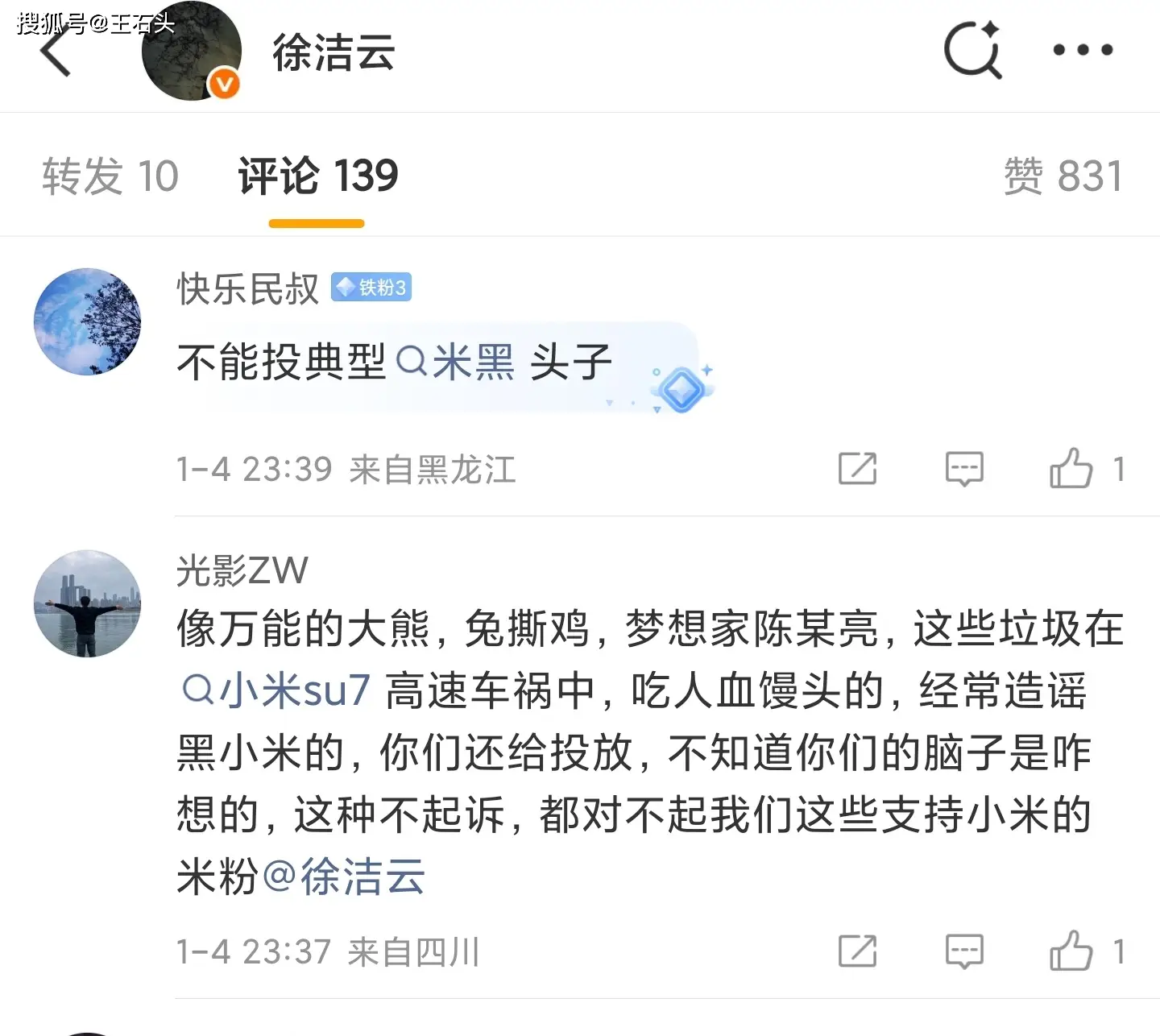
Task: Switch to the 转发 10 tab
Action: click(110, 176)
